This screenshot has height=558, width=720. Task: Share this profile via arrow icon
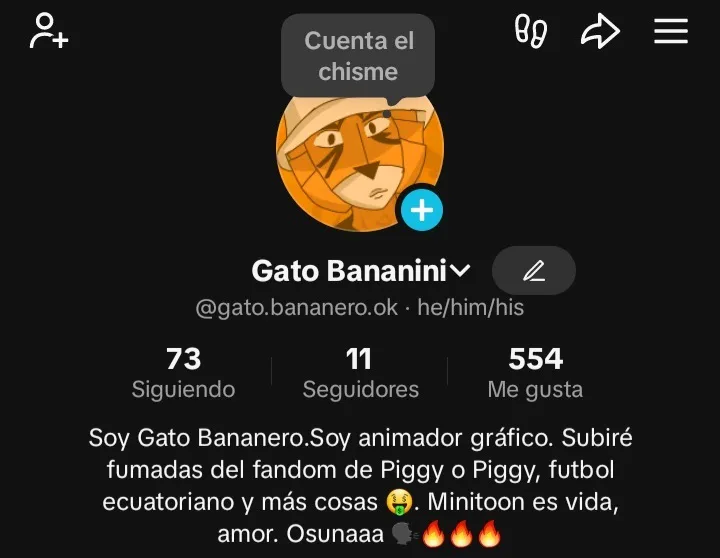pos(600,31)
